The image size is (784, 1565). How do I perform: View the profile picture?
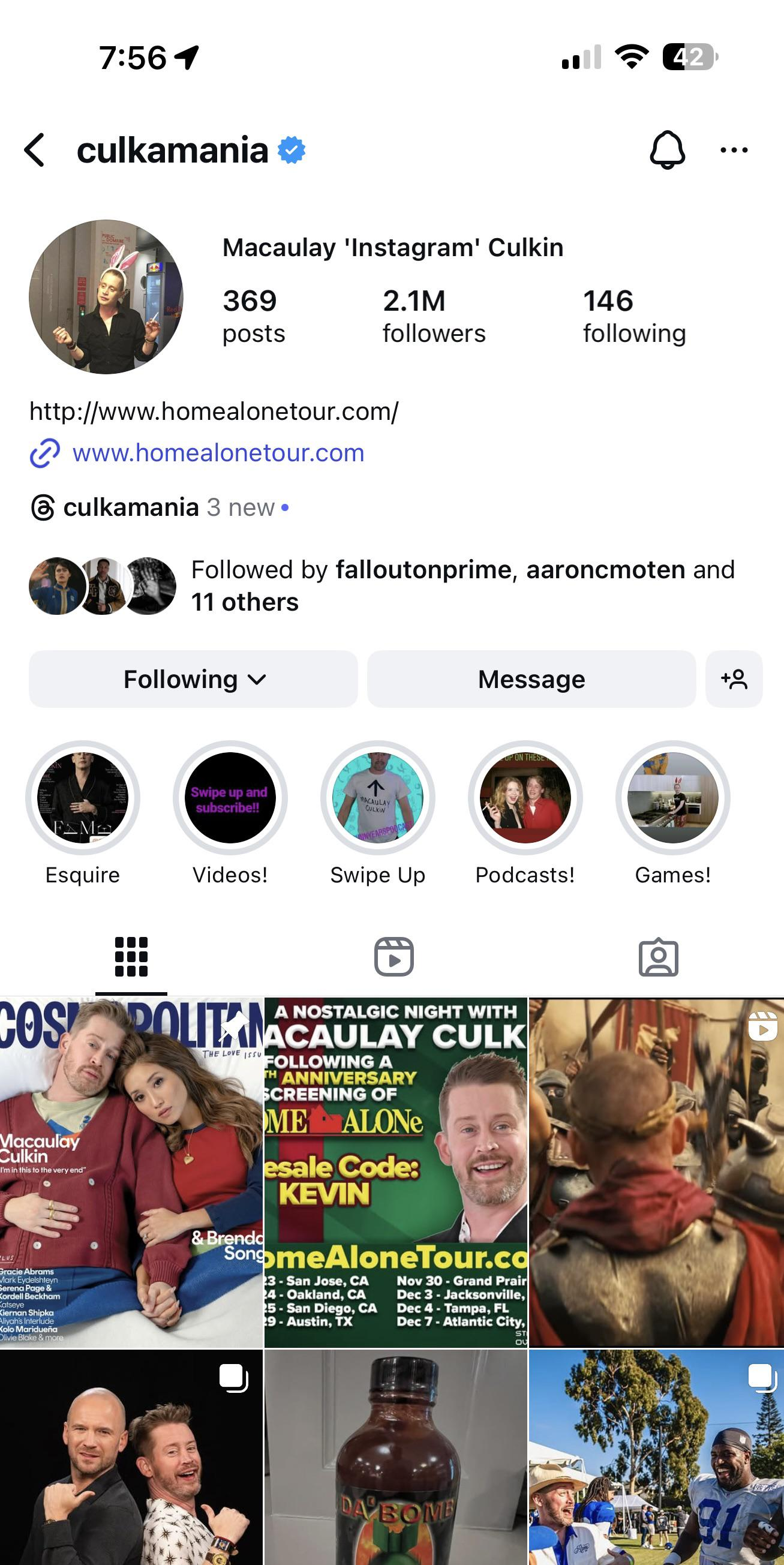[x=106, y=296]
